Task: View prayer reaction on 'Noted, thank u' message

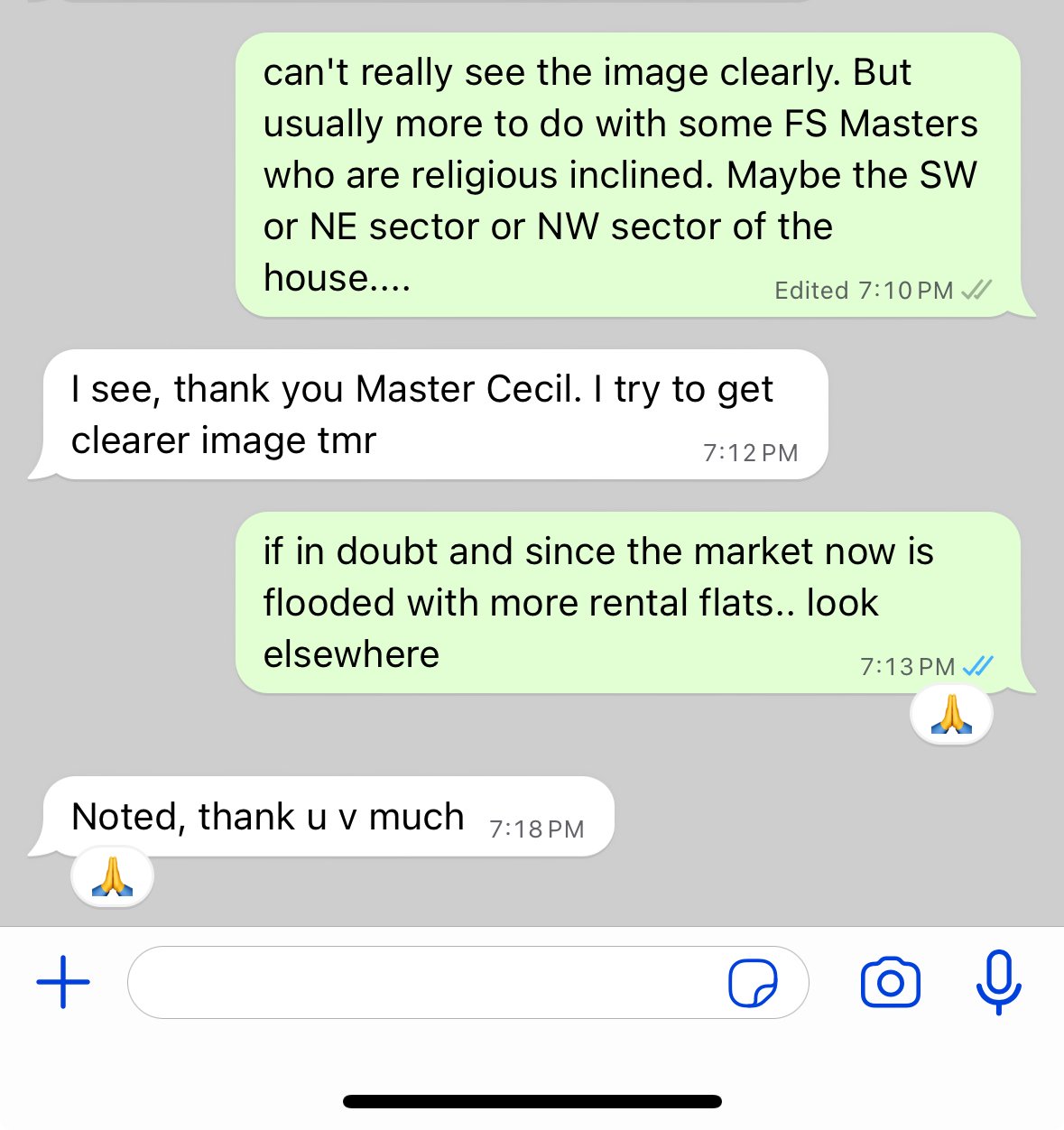Action: 113,876
